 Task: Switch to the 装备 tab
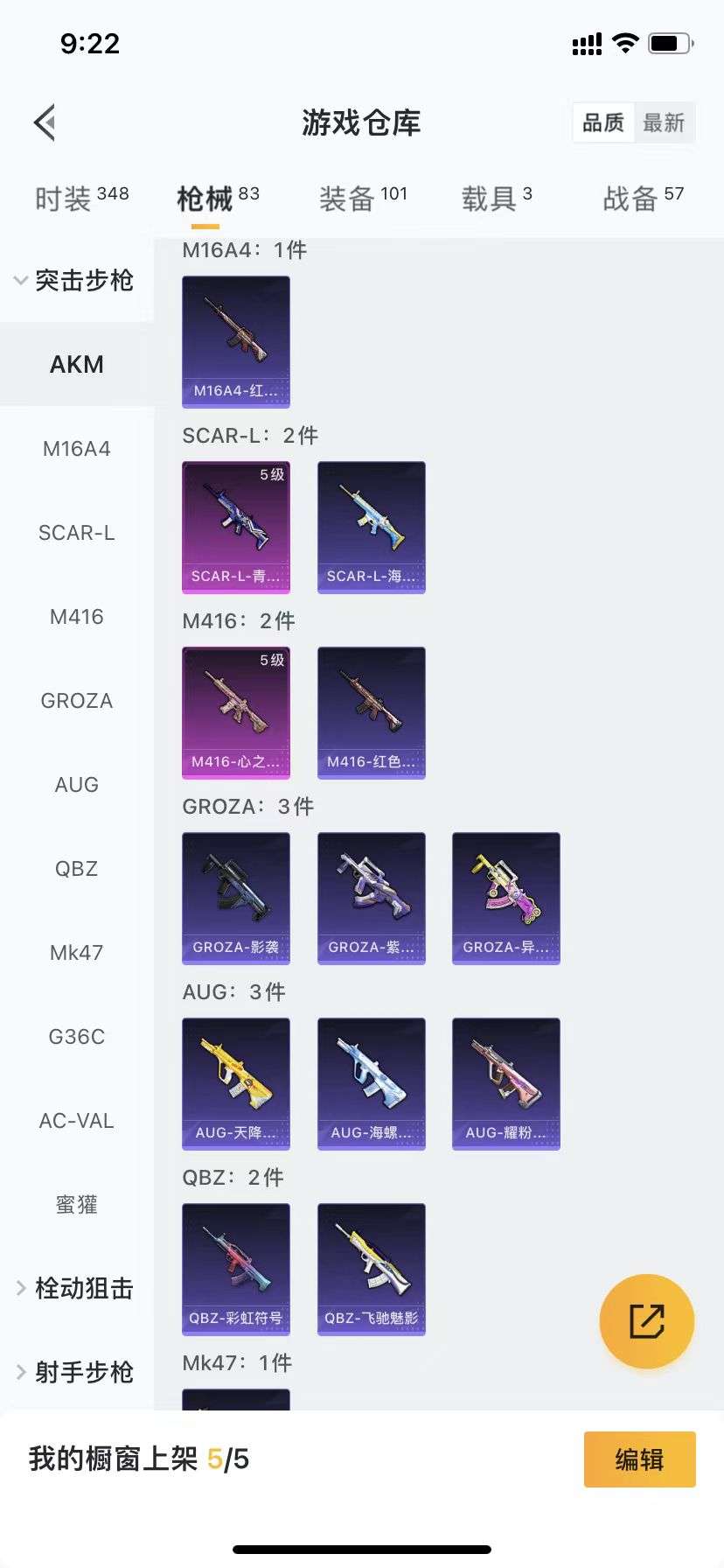point(363,199)
